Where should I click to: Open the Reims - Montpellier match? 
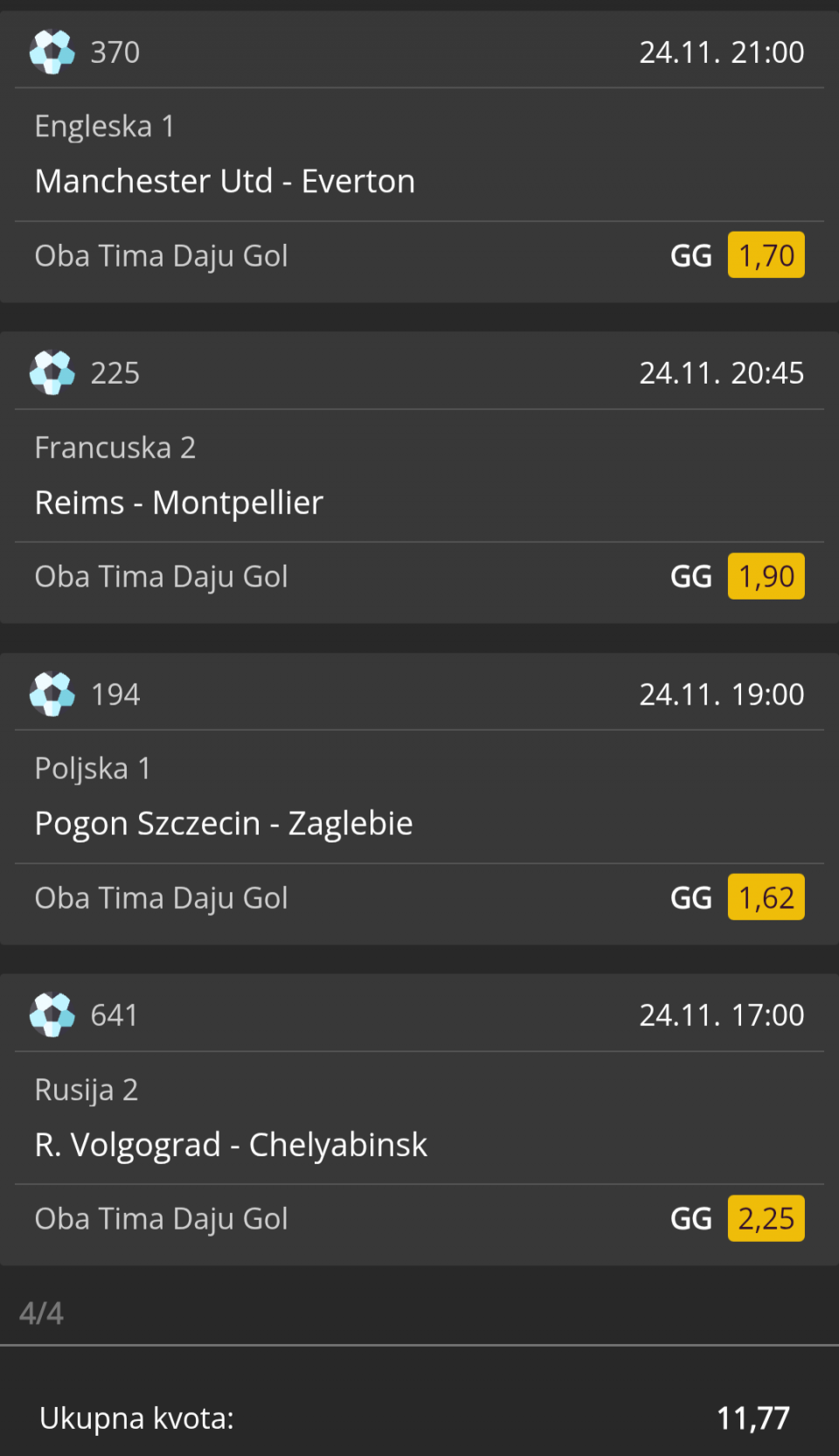[x=179, y=503]
